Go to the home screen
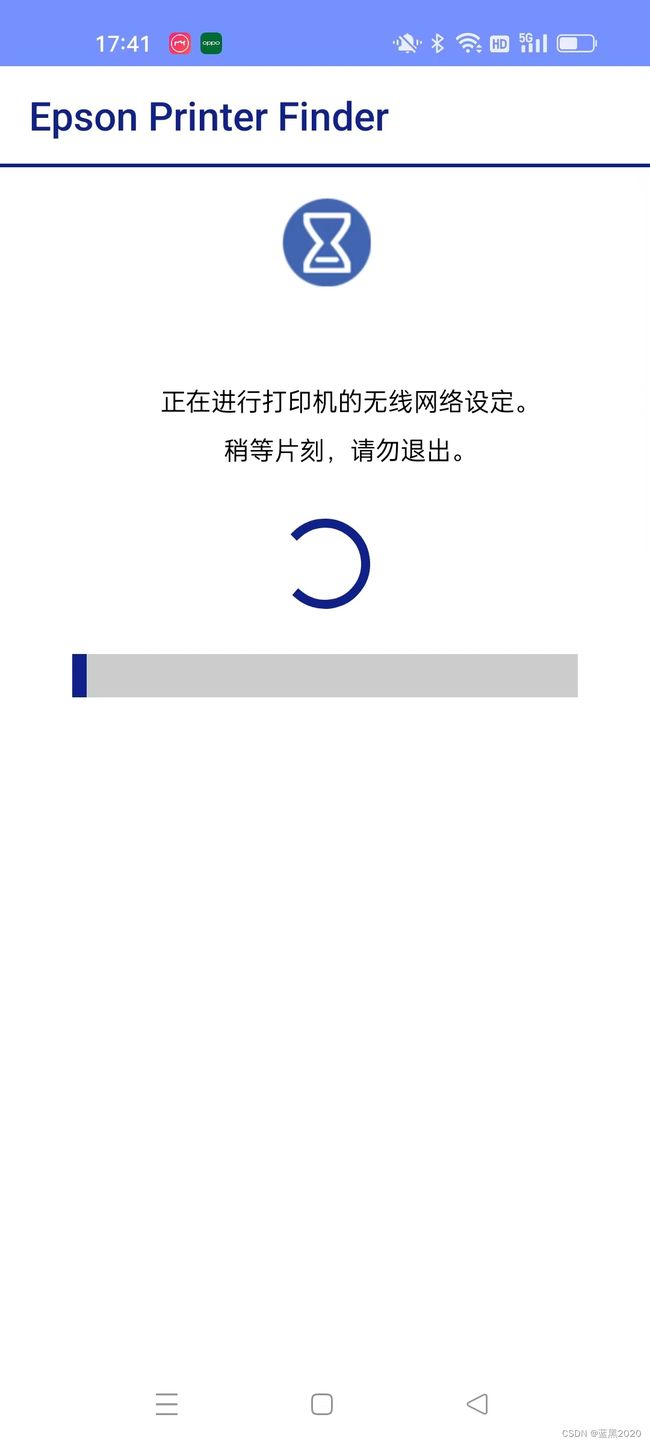Screen dimensions: 650x1444 point(322,1404)
